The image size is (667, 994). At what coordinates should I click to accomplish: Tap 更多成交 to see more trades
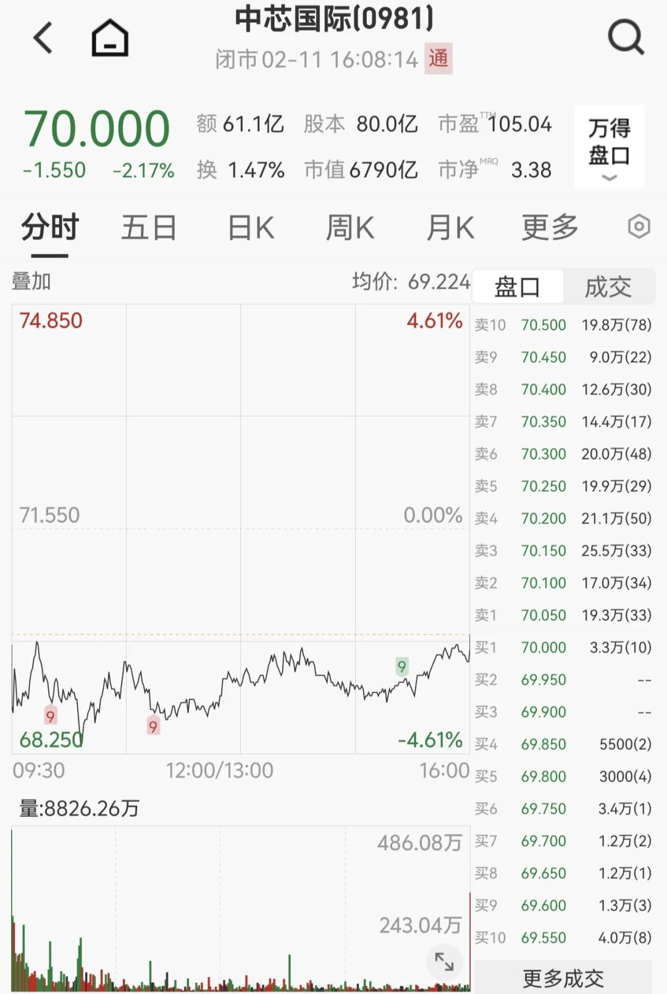click(x=563, y=978)
